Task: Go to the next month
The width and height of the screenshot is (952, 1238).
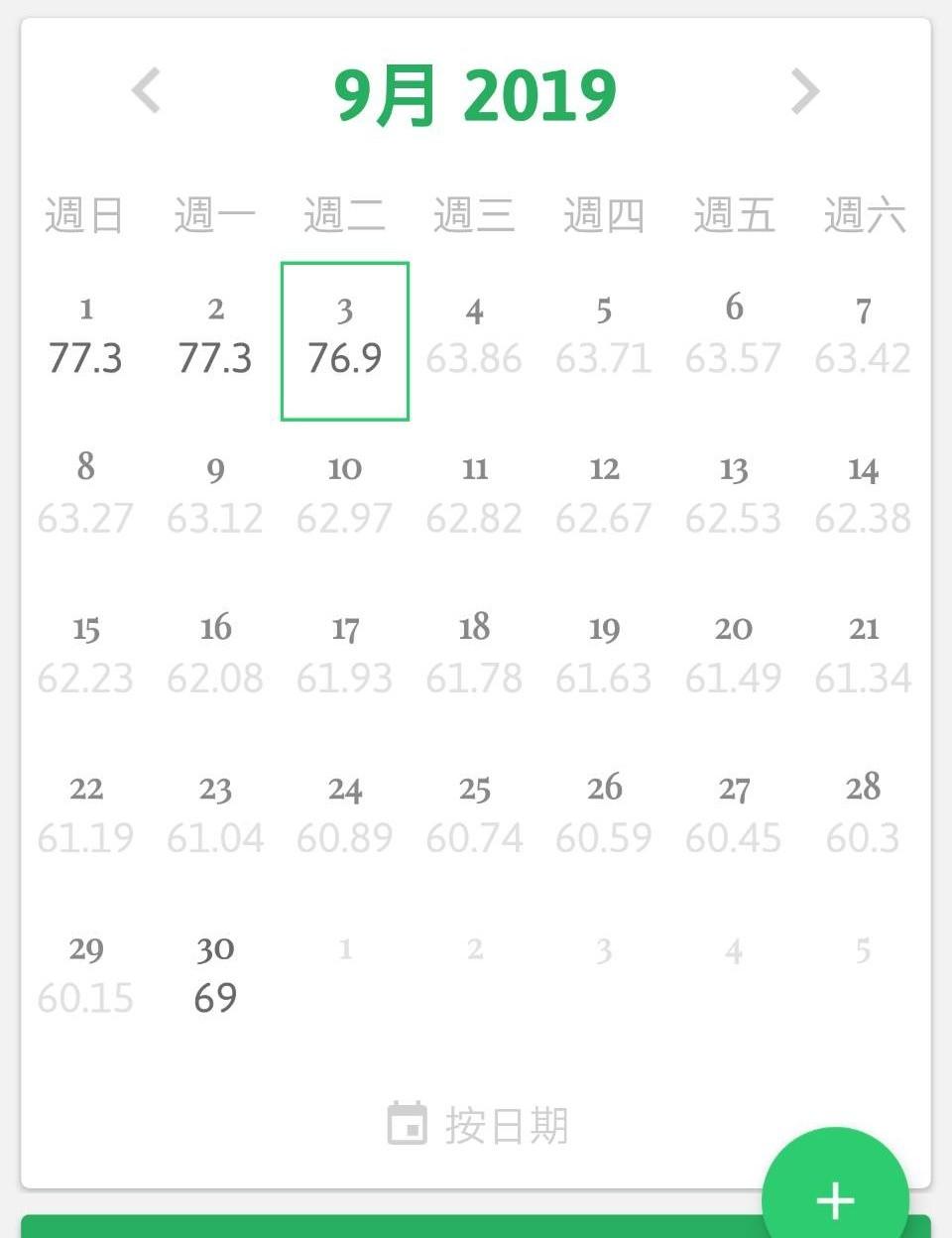Action: click(805, 92)
